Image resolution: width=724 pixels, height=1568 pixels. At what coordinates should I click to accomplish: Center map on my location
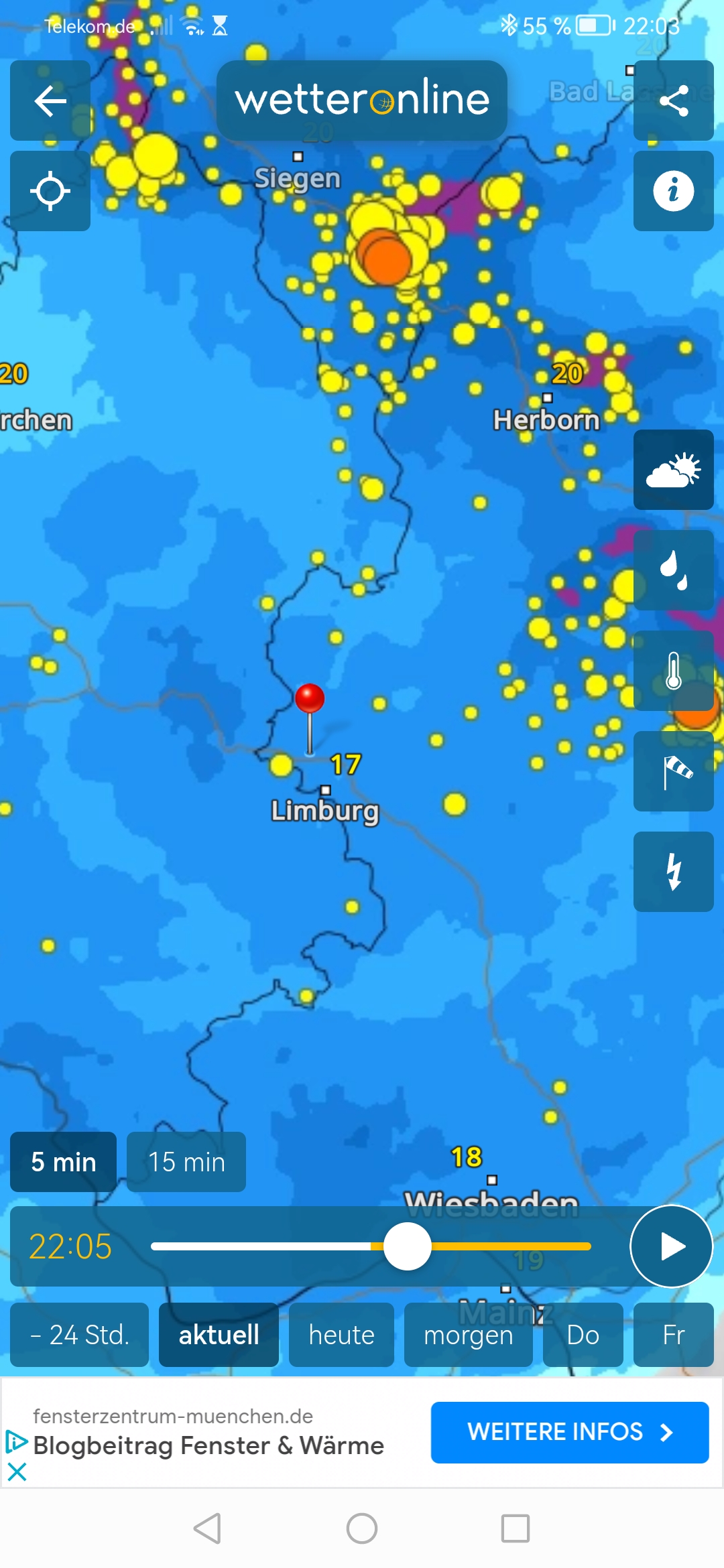(x=50, y=191)
